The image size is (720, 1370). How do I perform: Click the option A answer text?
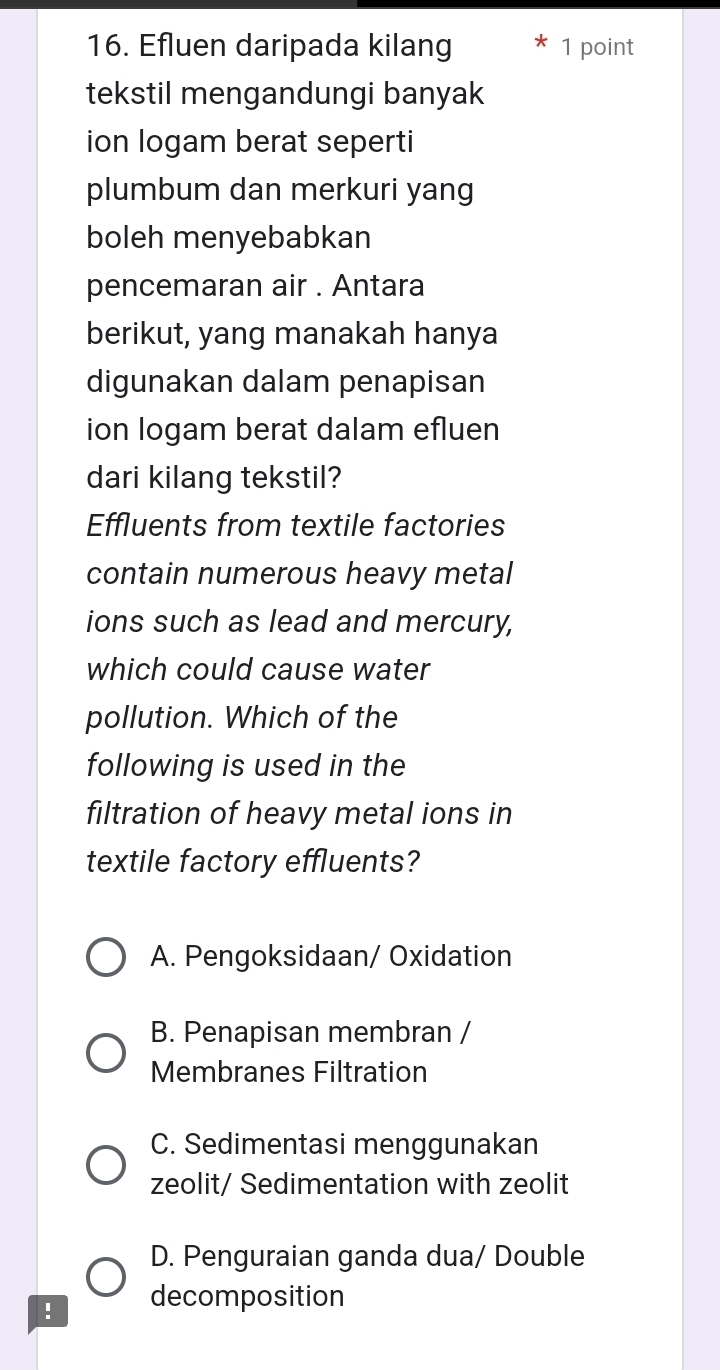[331, 957]
